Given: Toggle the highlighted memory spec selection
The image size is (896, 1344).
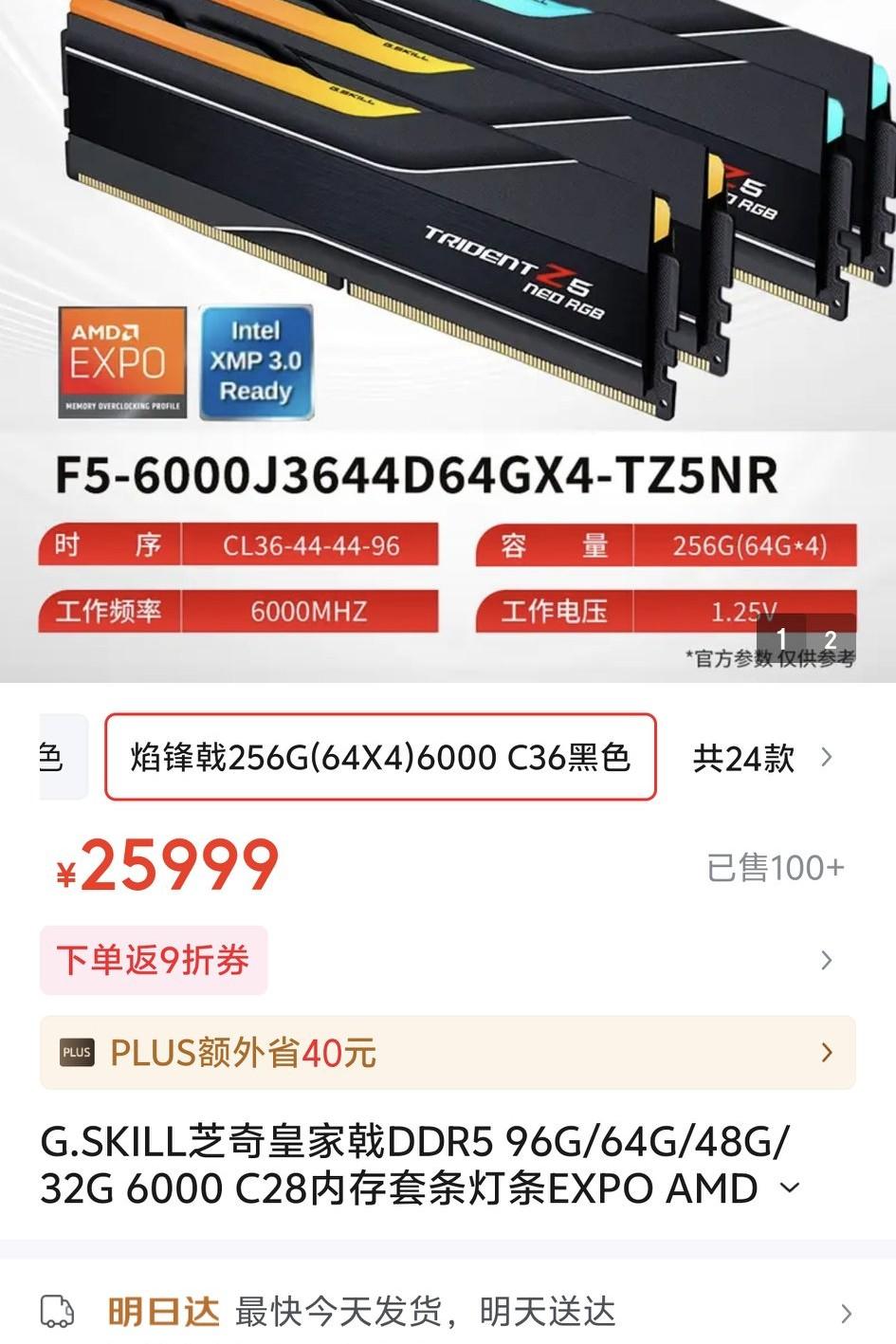Looking at the screenshot, I should (383, 757).
